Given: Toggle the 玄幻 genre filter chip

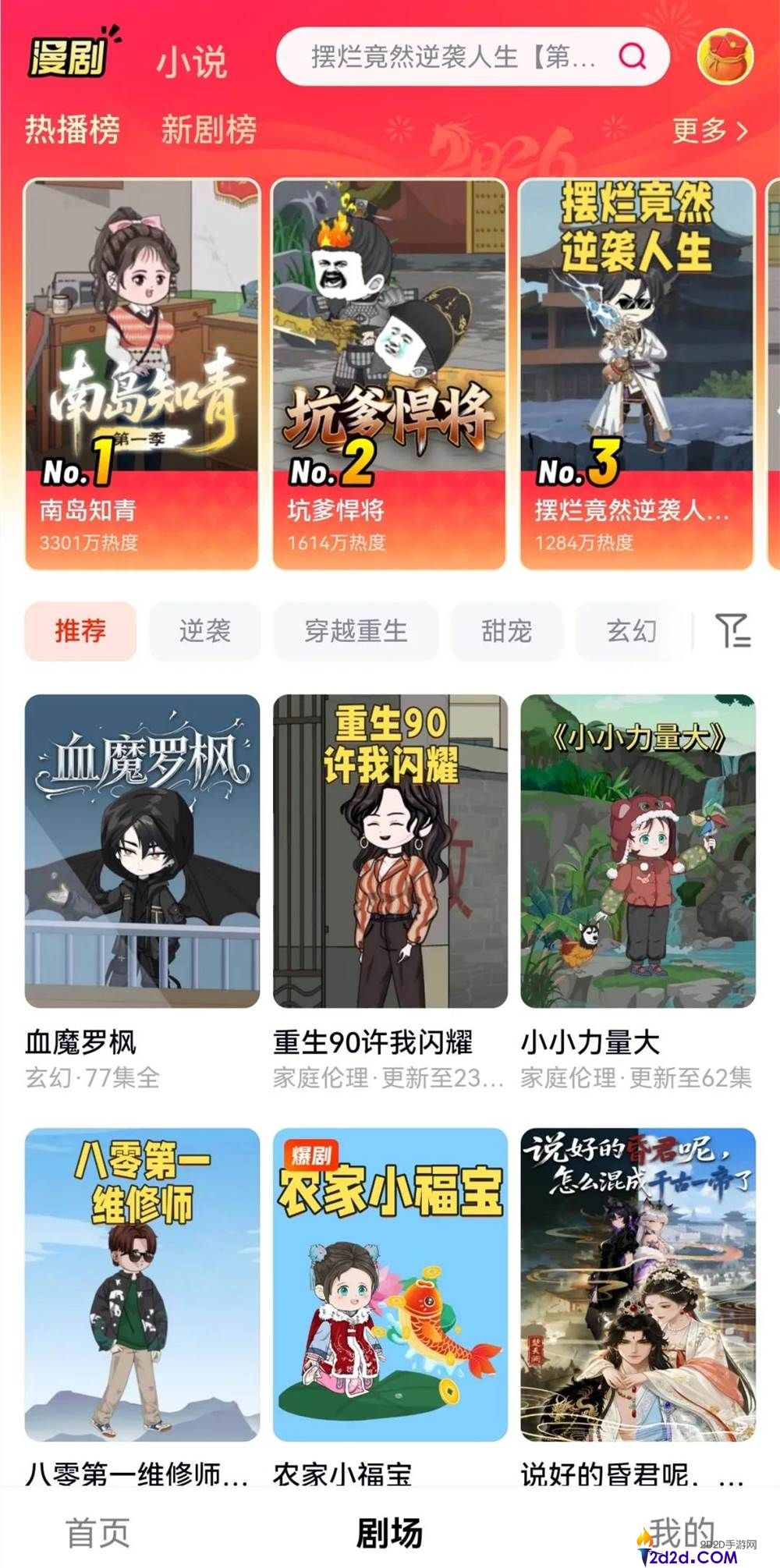Looking at the screenshot, I should [632, 633].
